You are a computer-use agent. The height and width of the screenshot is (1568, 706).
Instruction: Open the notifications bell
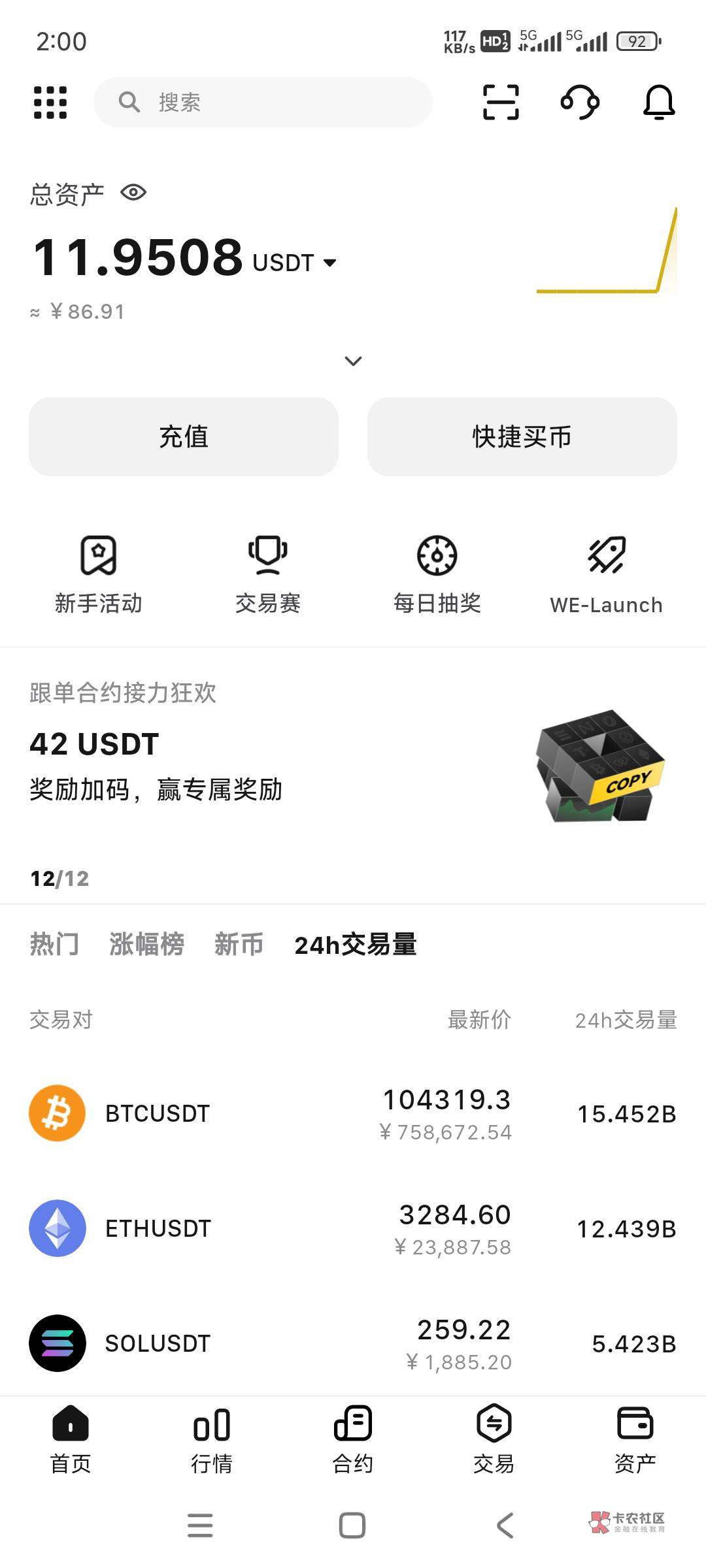[659, 103]
